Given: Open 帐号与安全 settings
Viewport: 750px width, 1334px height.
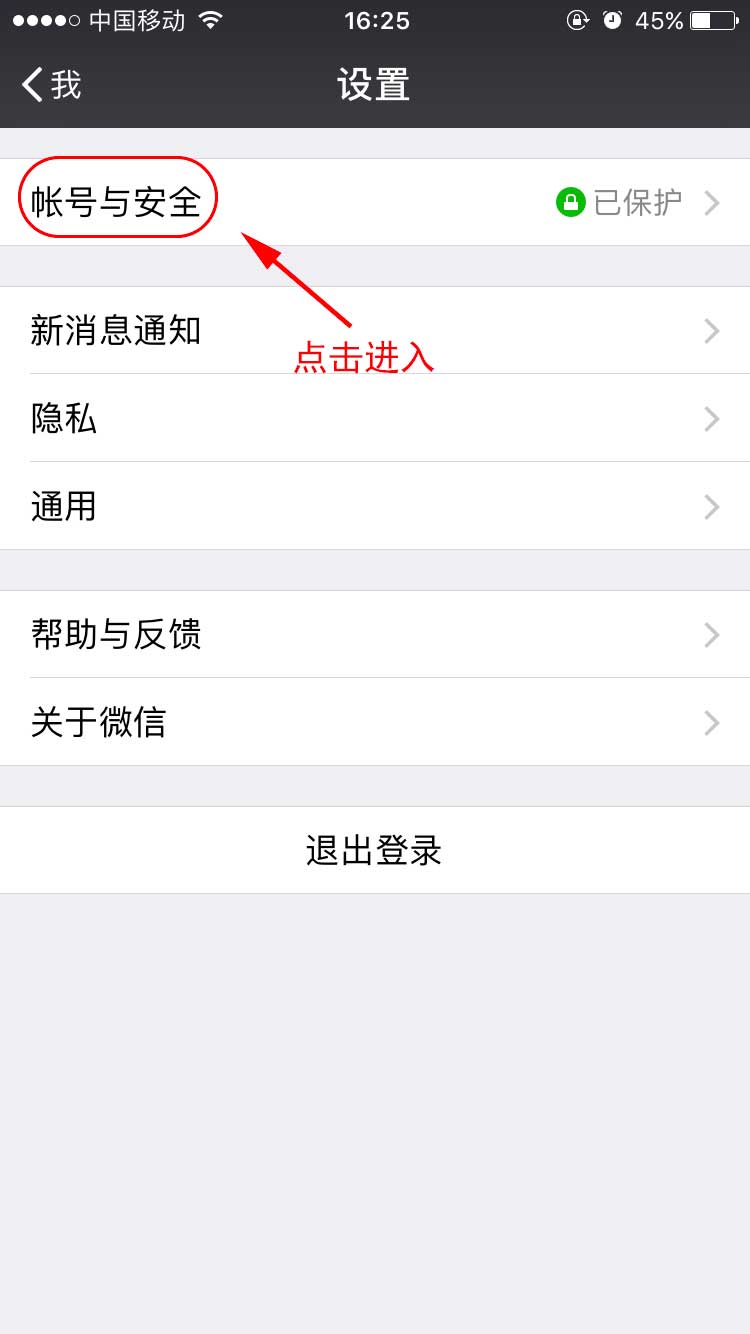Looking at the screenshot, I should coord(375,202).
